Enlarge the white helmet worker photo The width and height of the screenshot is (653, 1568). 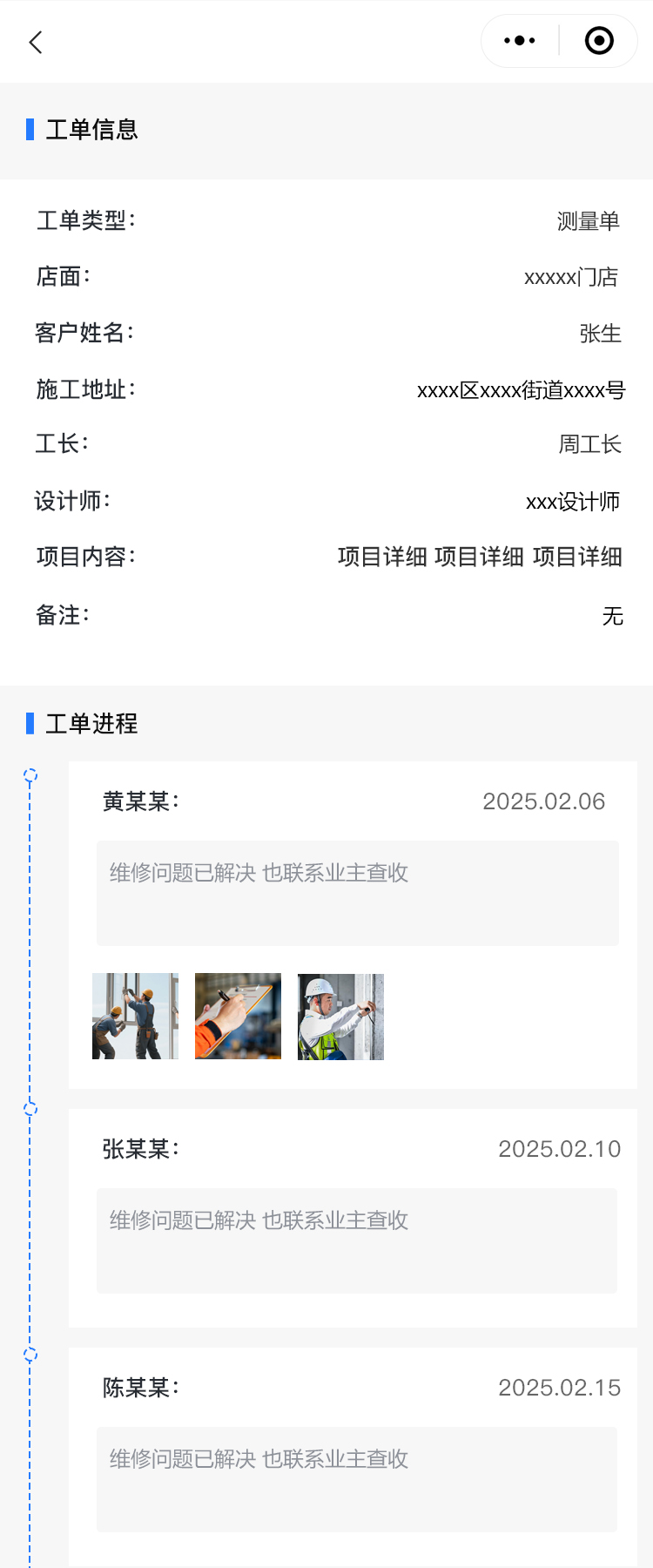coord(340,1016)
